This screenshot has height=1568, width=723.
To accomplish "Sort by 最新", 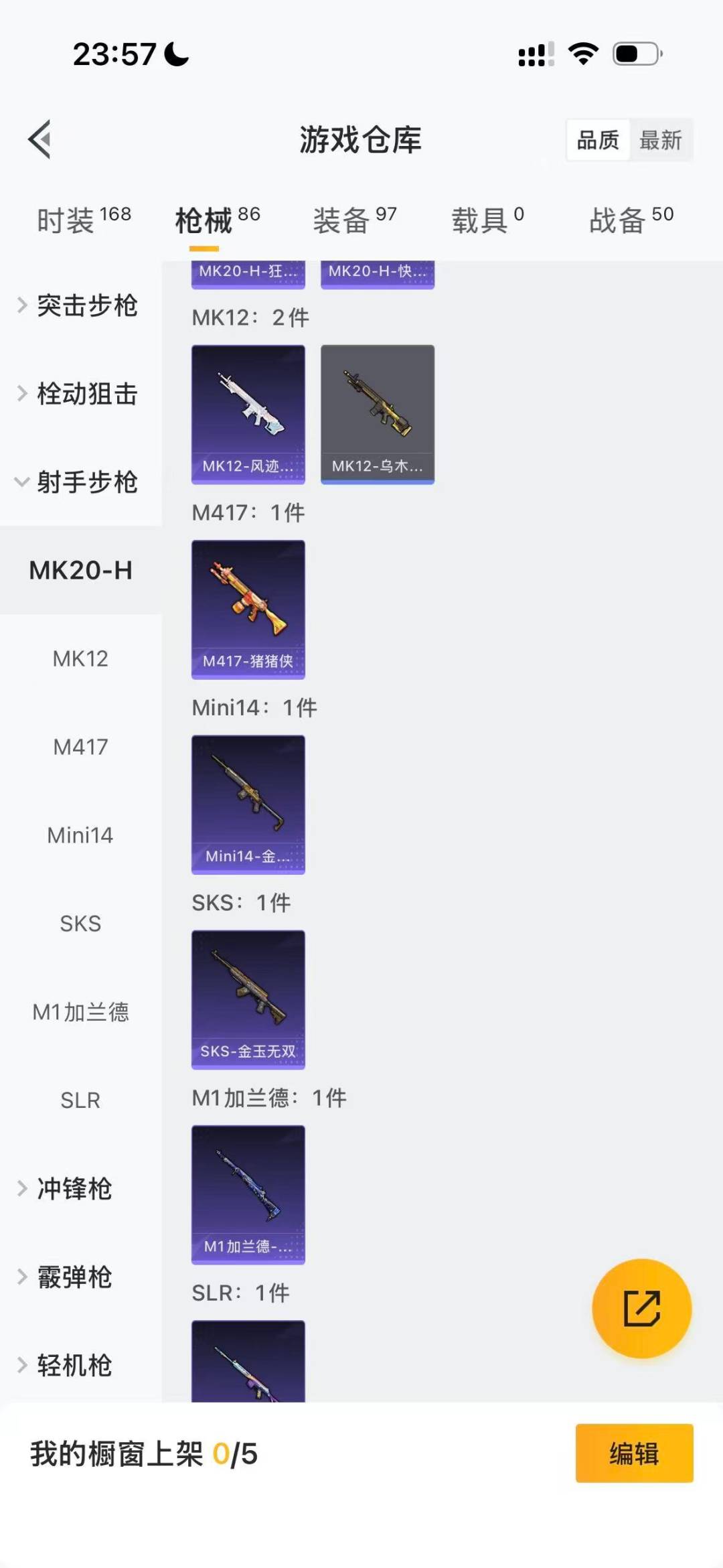I will (x=660, y=140).
